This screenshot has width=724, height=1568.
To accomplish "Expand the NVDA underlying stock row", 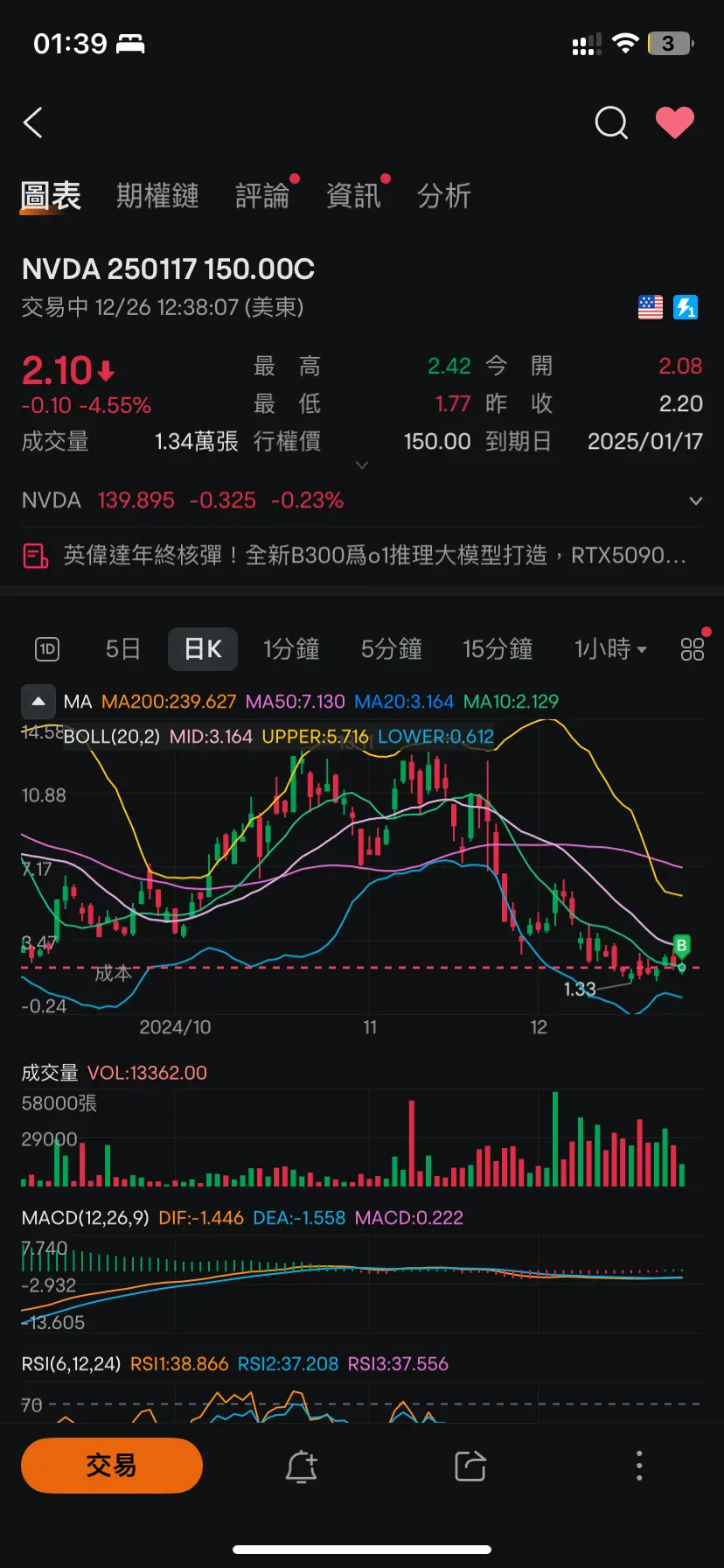I will [x=695, y=500].
